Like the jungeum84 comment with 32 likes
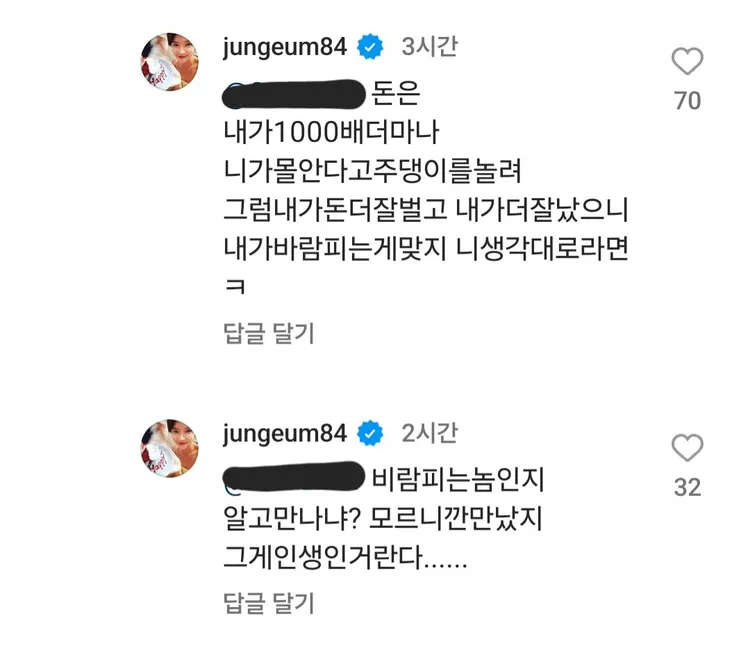Screen dimensions: 750x649 point(687,448)
